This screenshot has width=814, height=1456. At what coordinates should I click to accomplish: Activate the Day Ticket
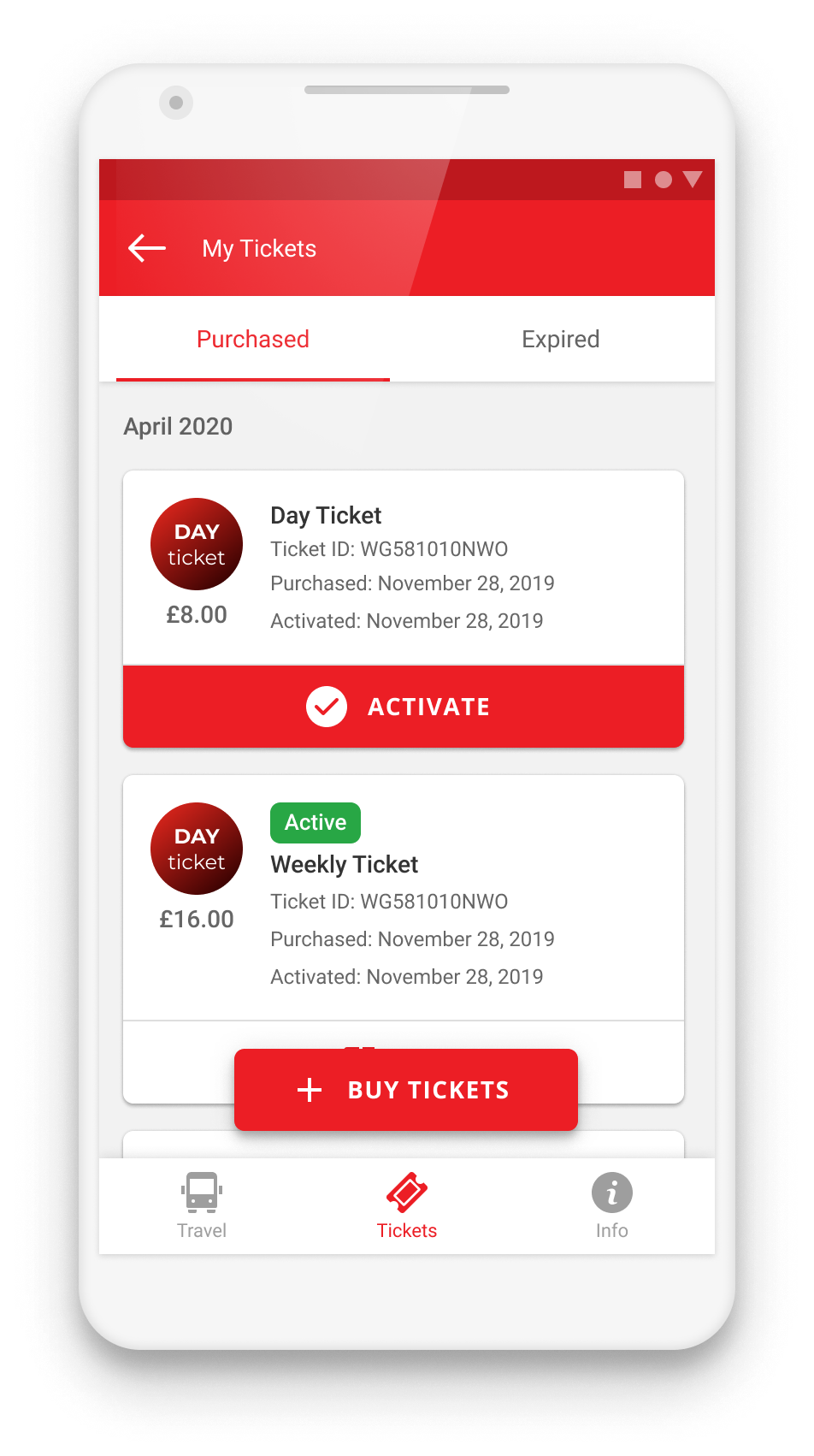tap(404, 707)
